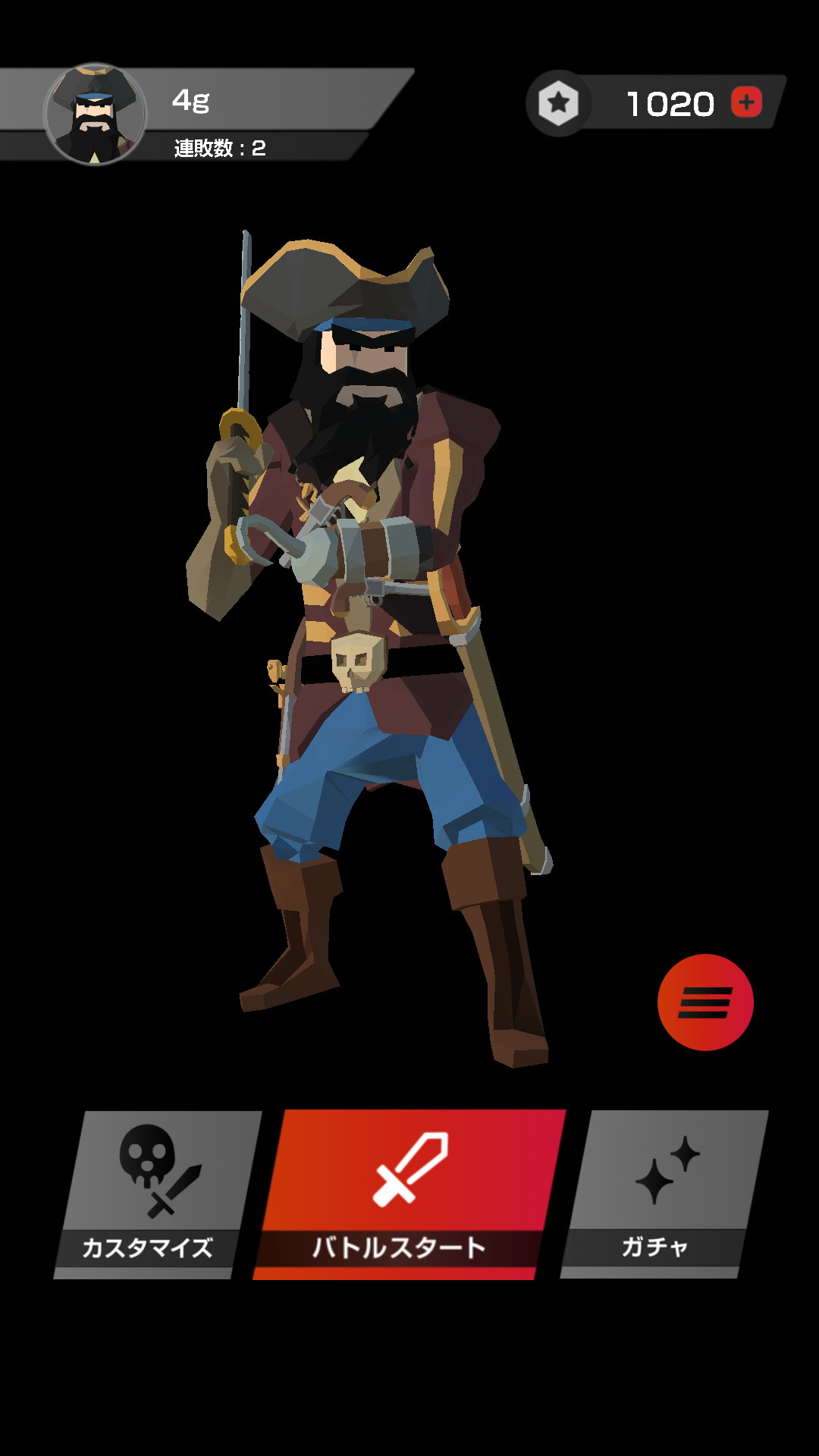819x1456 pixels.
Task: Open the red hamburger menu button
Action: (705, 1003)
